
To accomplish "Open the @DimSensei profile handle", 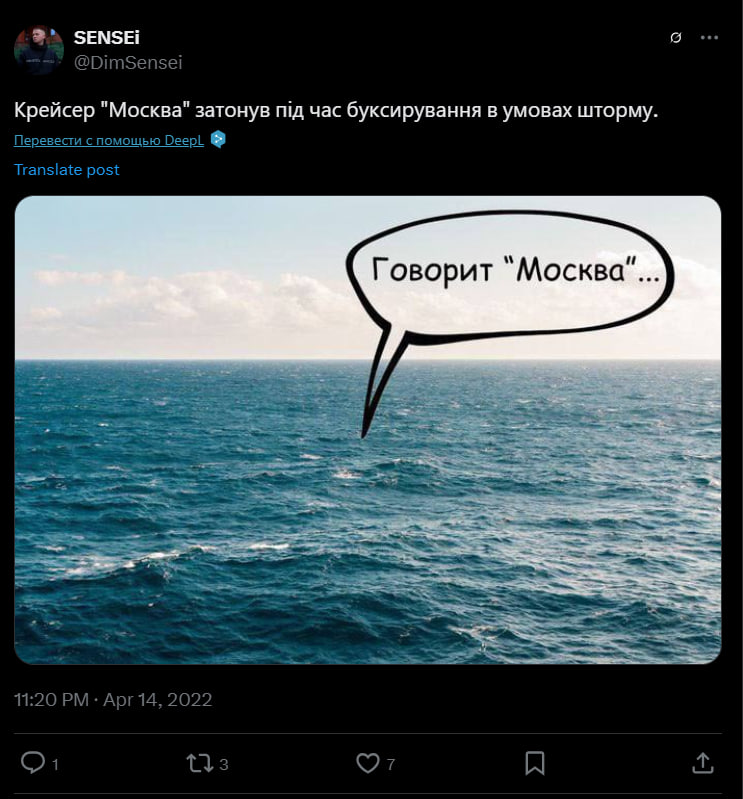I will point(128,62).
